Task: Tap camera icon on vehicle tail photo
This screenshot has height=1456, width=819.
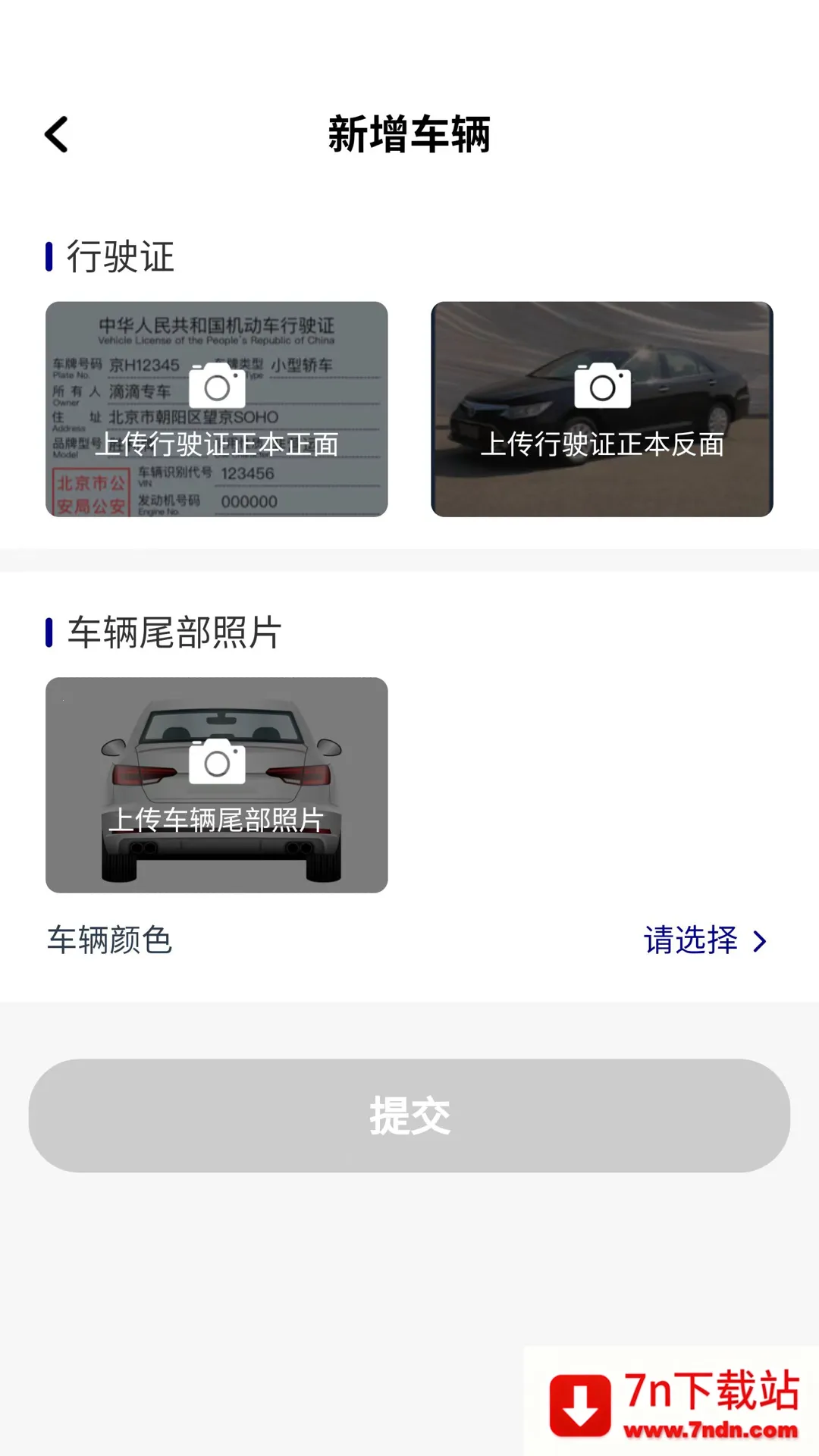Action: 218,761
